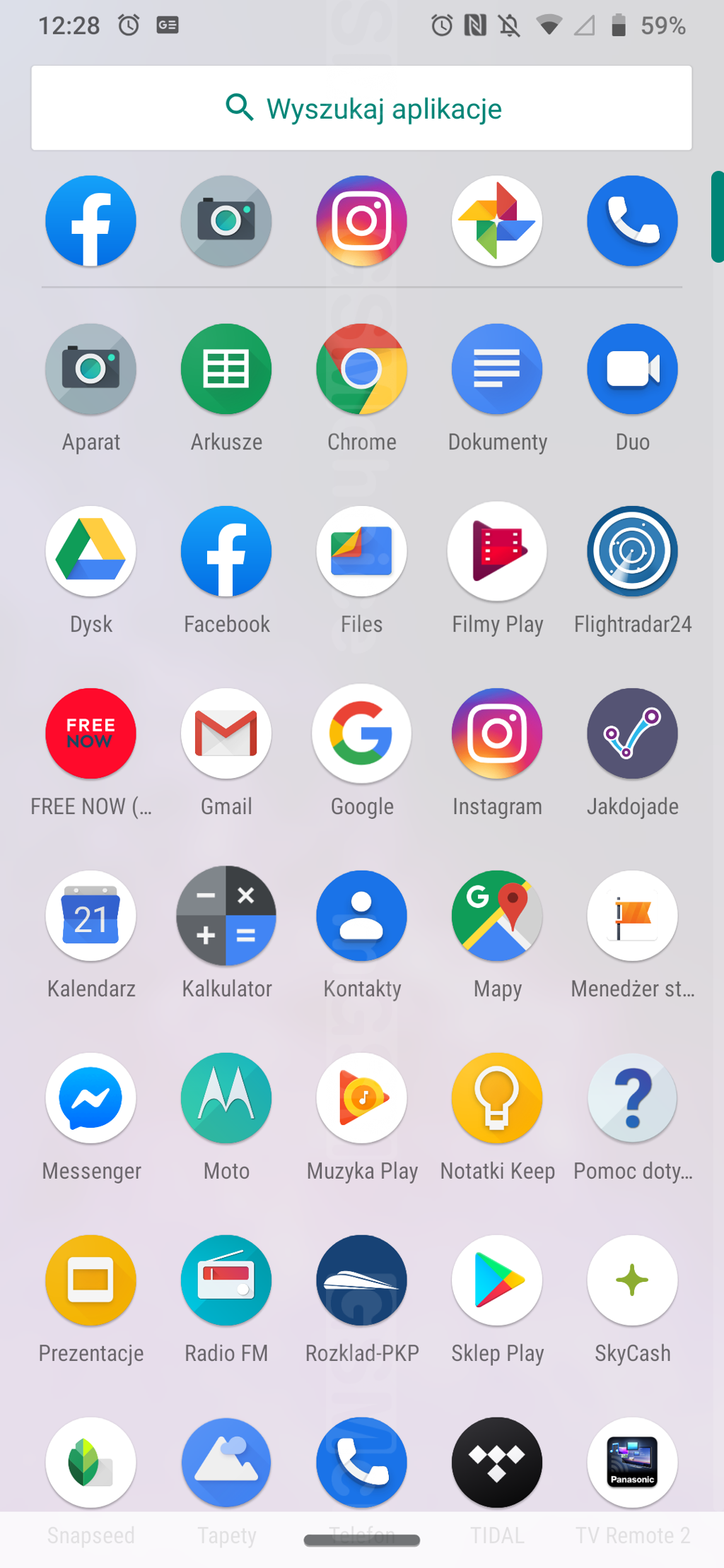
Task: Launch the FREE NOW app
Action: (x=90, y=733)
